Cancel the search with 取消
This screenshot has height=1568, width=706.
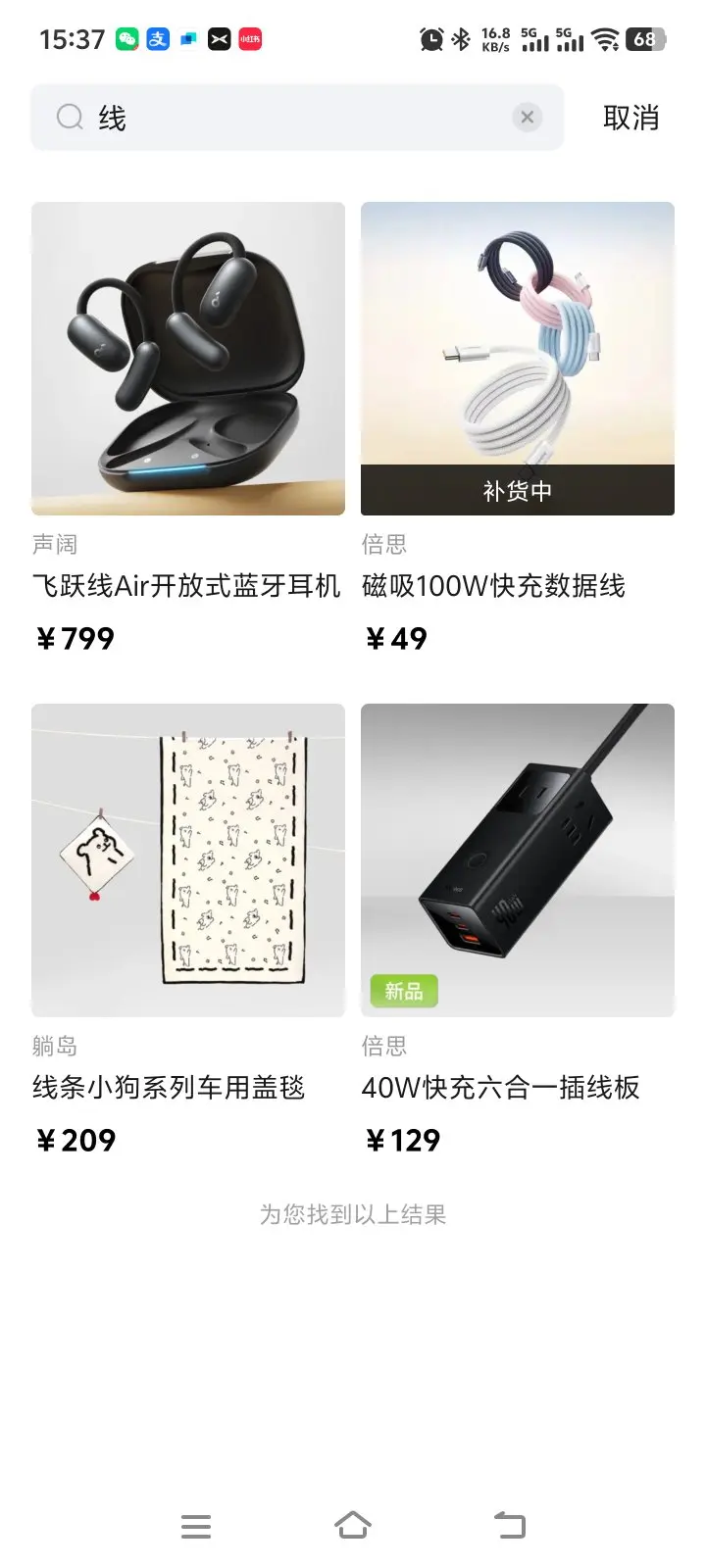pyautogui.click(x=630, y=118)
